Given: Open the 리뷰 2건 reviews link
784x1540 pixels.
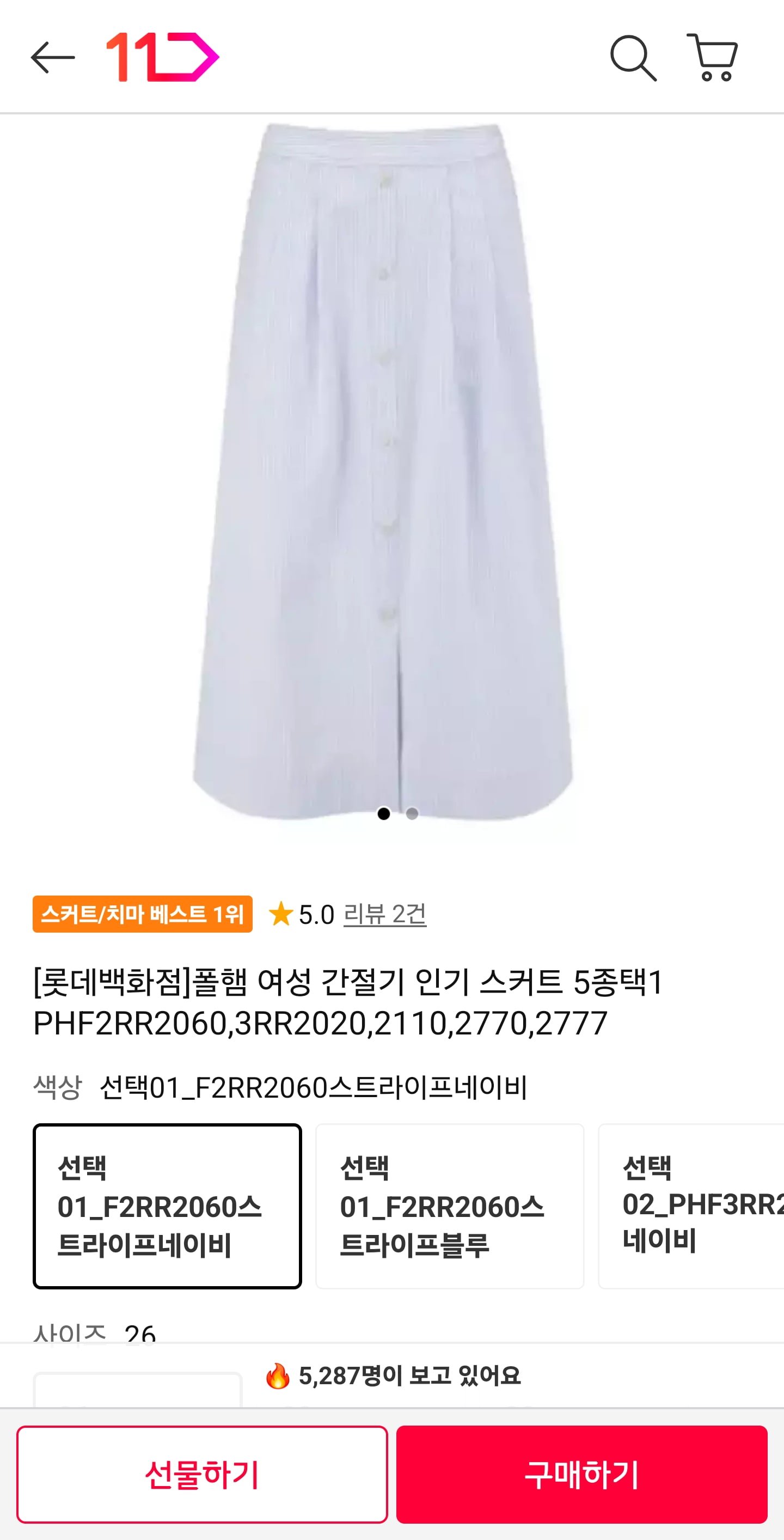Looking at the screenshot, I should click(x=385, y=914).
